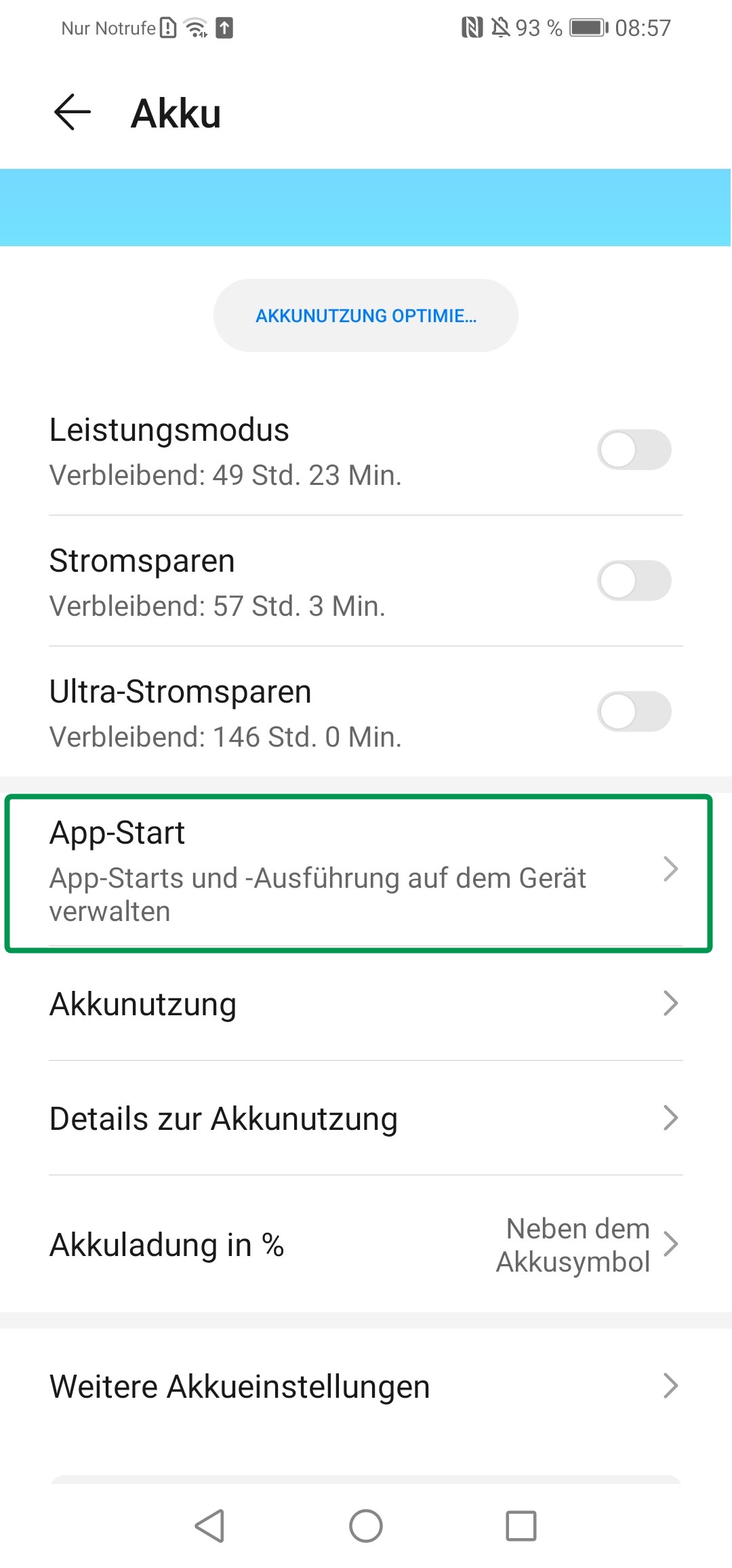
Task: Tap the AKKUNUTZUNG OPTIMIEREN button
Action: click(x=365, y=315)
